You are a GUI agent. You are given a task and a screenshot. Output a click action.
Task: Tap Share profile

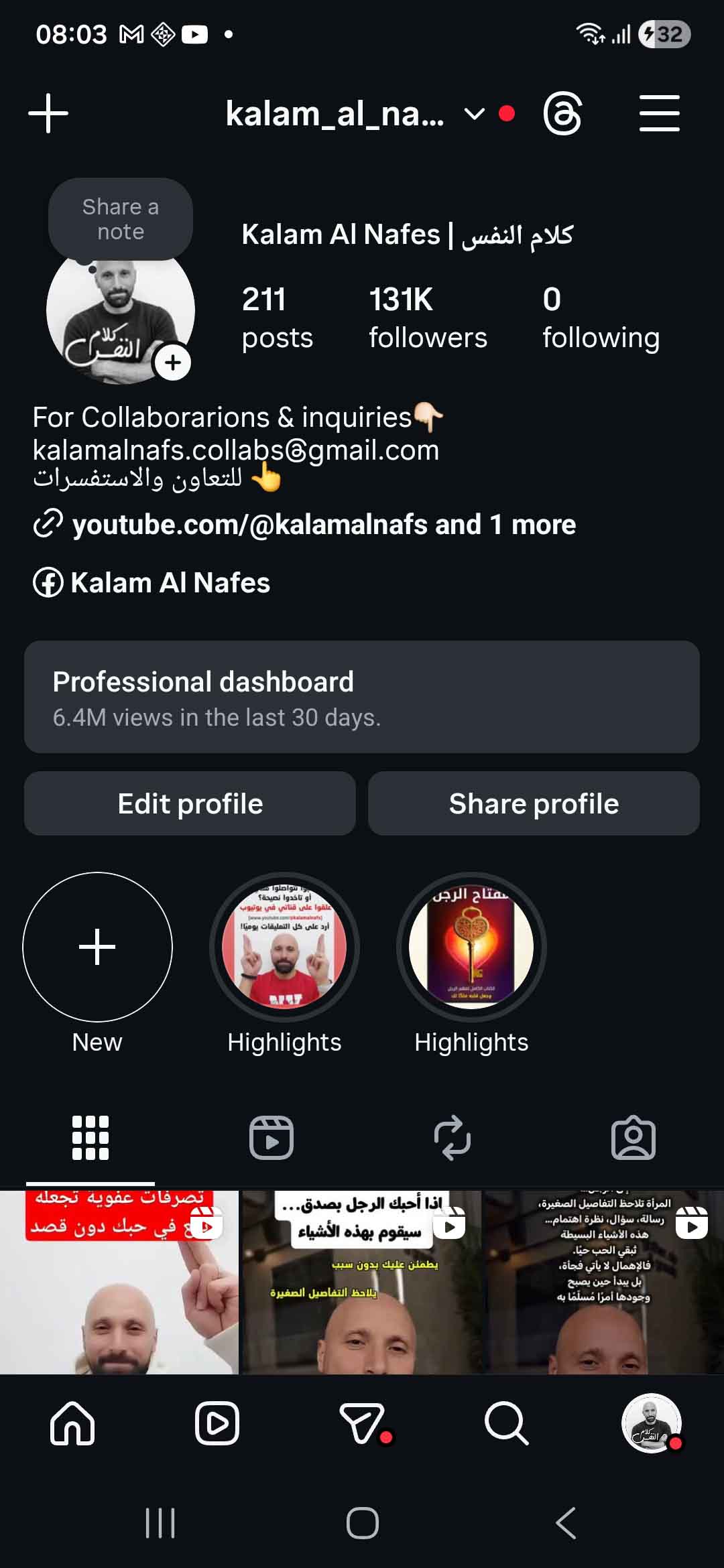(x=534, y=803)
